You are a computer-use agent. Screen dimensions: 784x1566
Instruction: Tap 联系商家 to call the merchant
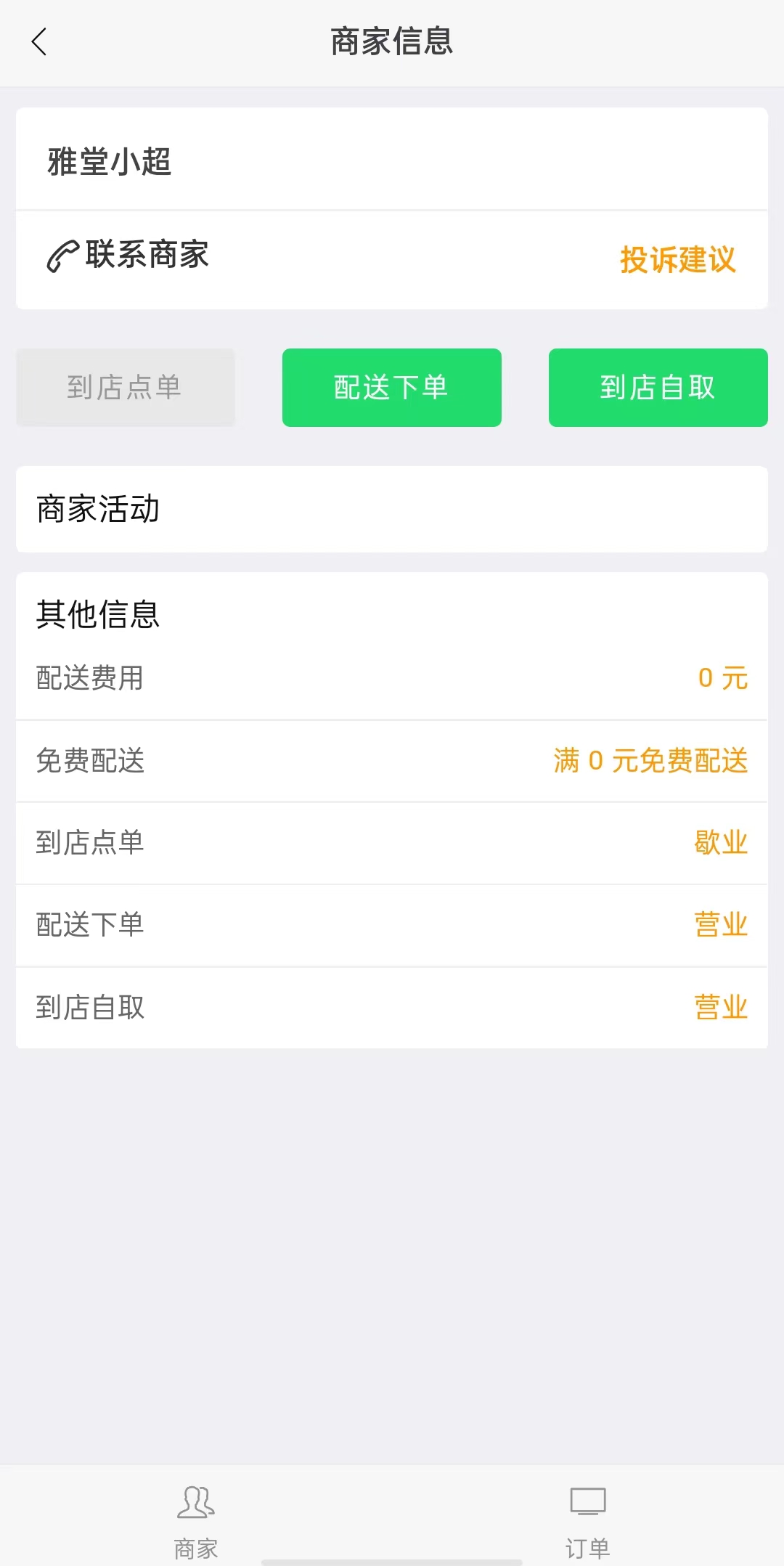pyautogui.click(x=128, y=256)
